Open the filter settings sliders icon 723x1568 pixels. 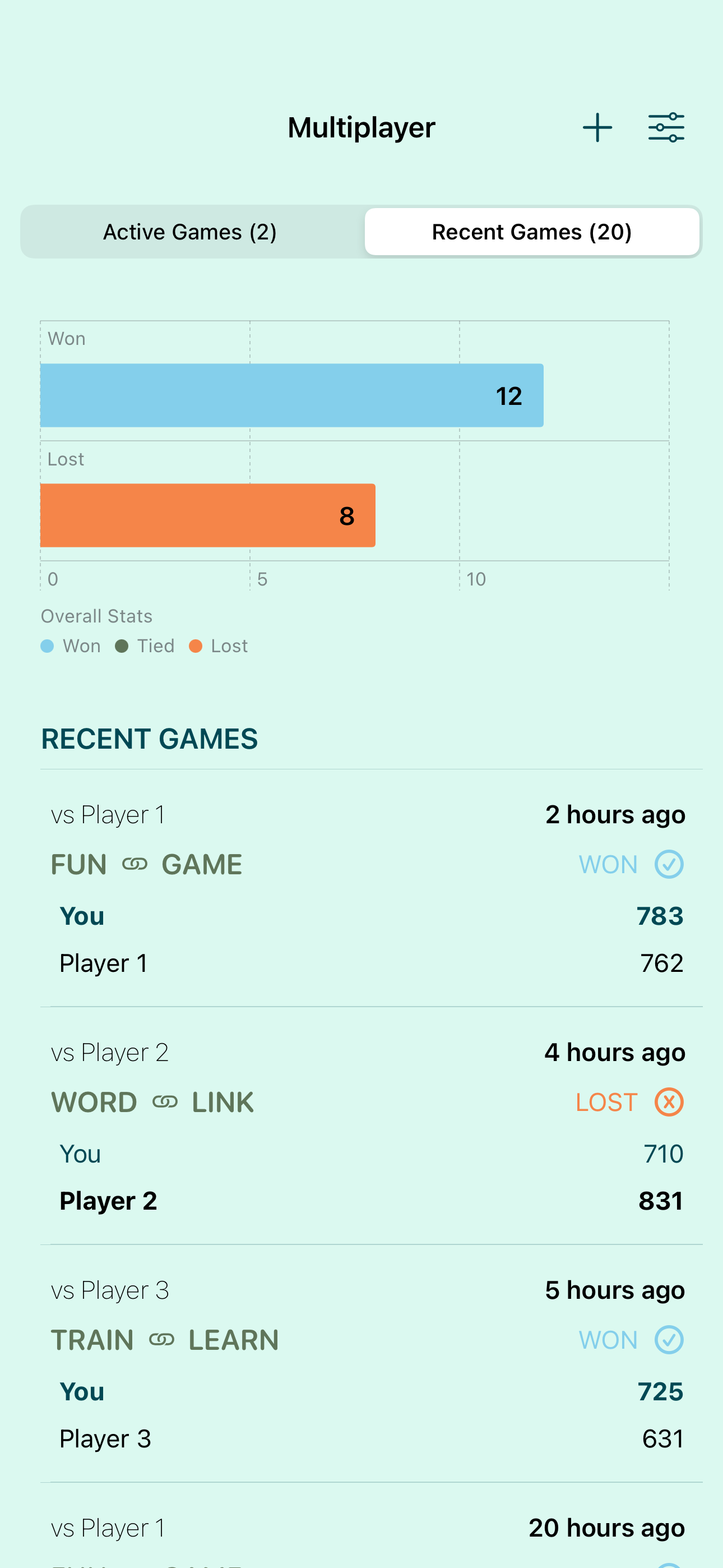tap(666, 128)
